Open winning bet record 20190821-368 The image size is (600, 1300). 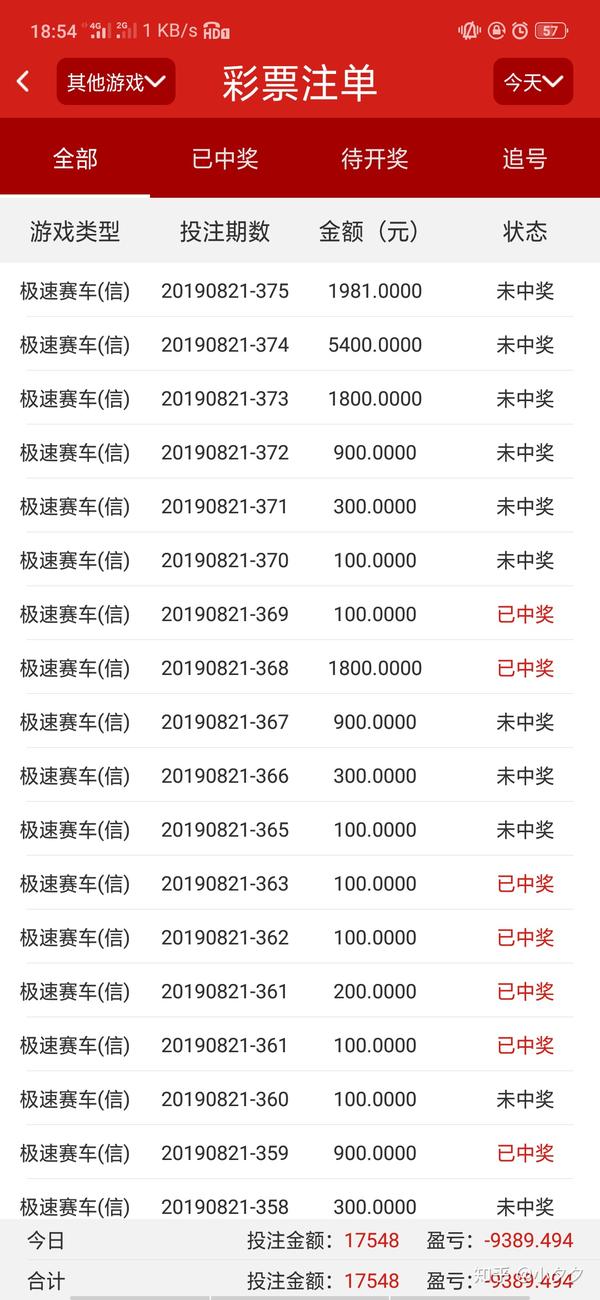coord(225,668)
